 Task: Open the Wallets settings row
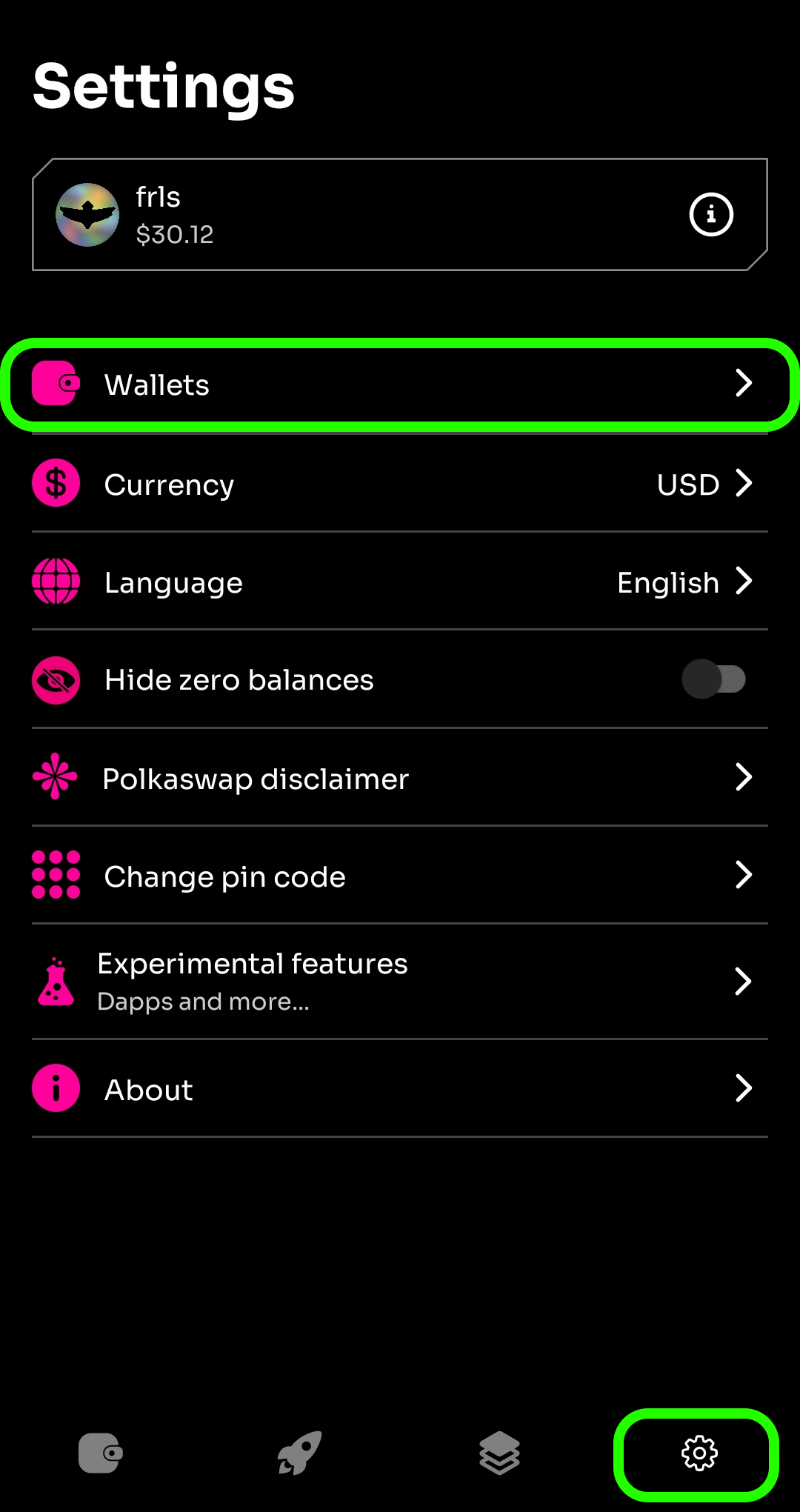click(x=400, y=384)
